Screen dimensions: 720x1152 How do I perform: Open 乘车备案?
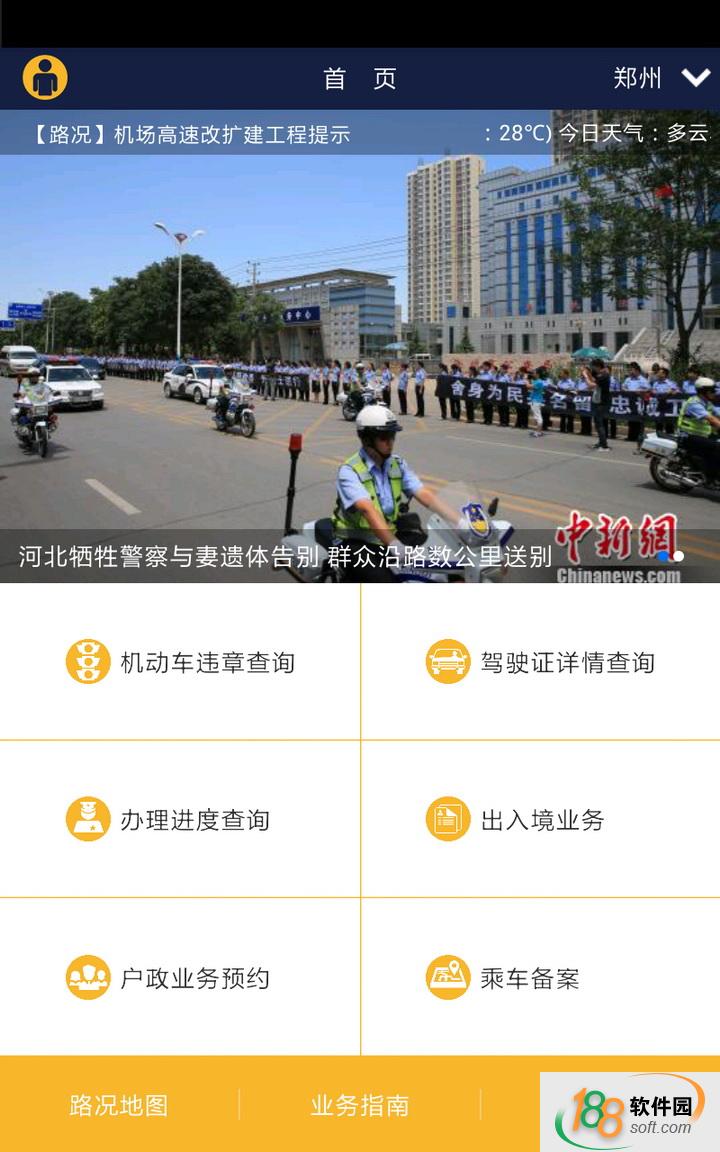click(540, 978)
